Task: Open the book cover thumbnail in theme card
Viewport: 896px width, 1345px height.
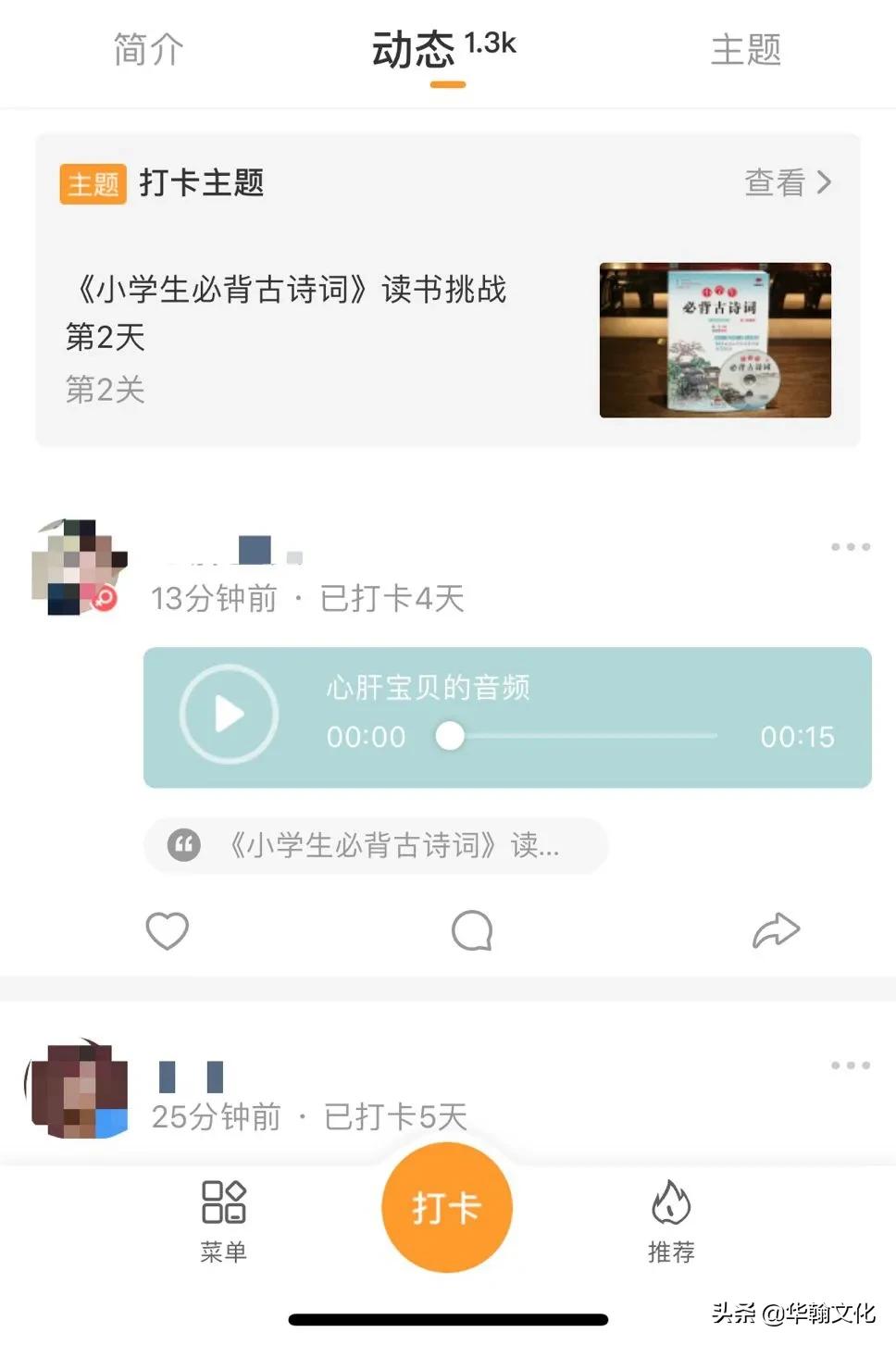Action: pos(713,340)
